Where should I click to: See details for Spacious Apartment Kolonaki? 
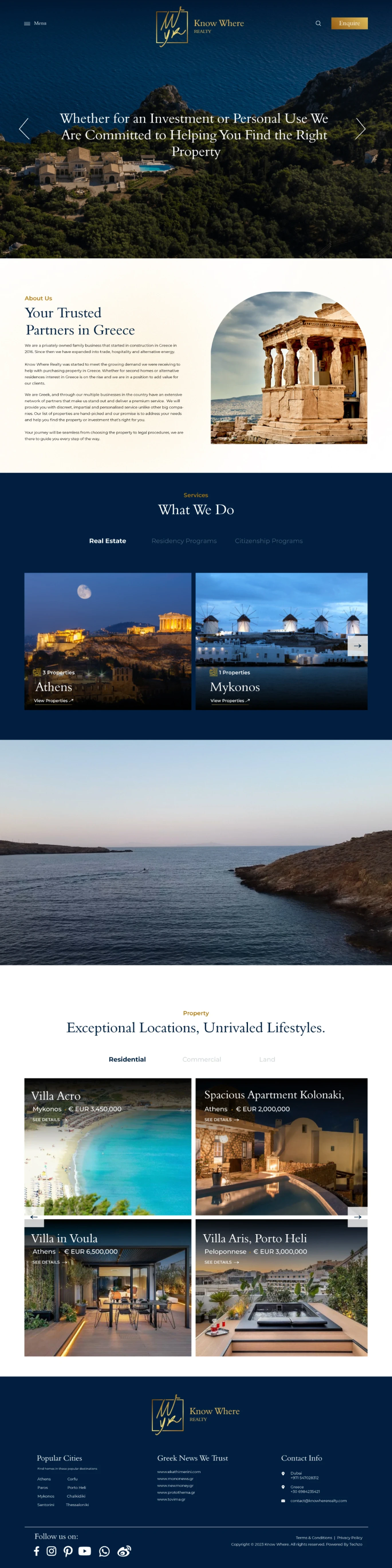pos(221,1119)
